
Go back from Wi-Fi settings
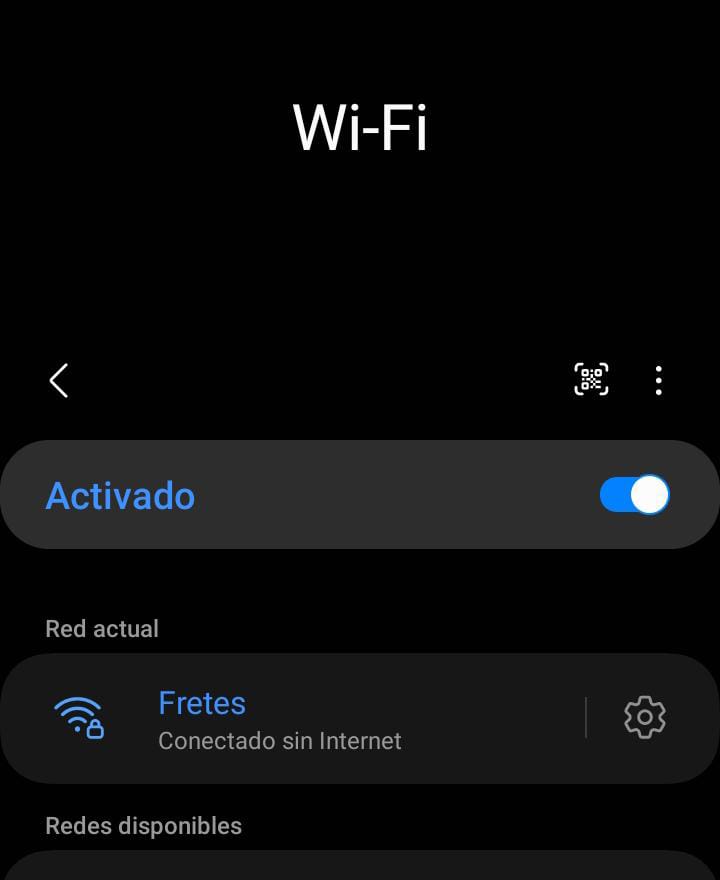59,380
